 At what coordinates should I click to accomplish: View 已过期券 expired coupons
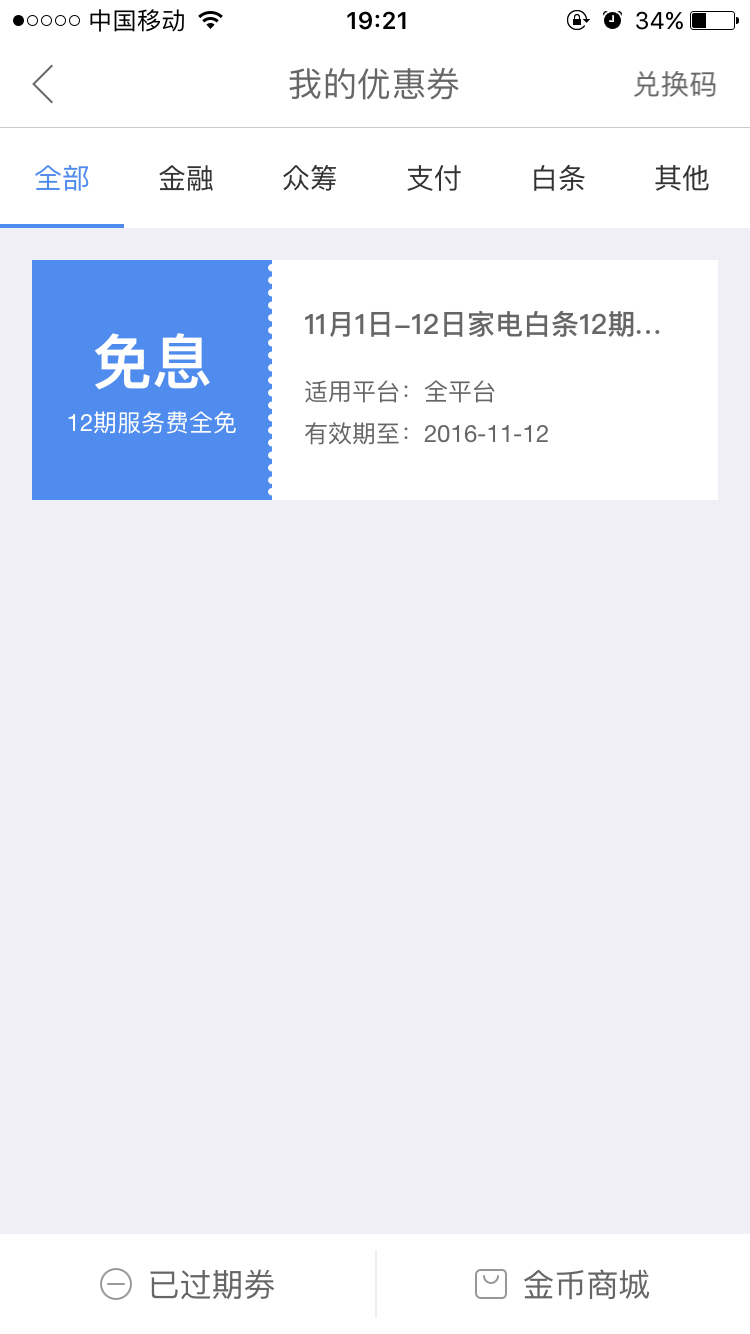(187, 1284)
